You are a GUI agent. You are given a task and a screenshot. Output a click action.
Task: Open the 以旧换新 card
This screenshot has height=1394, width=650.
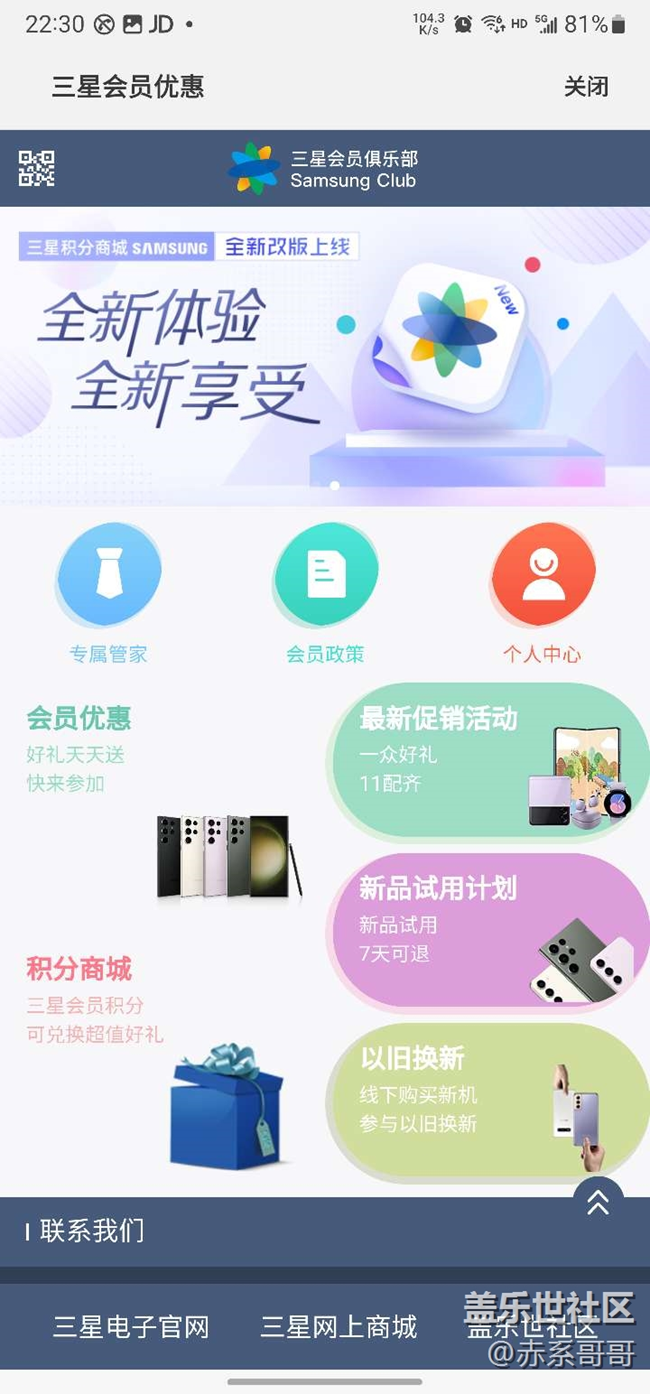(488, 1100)
